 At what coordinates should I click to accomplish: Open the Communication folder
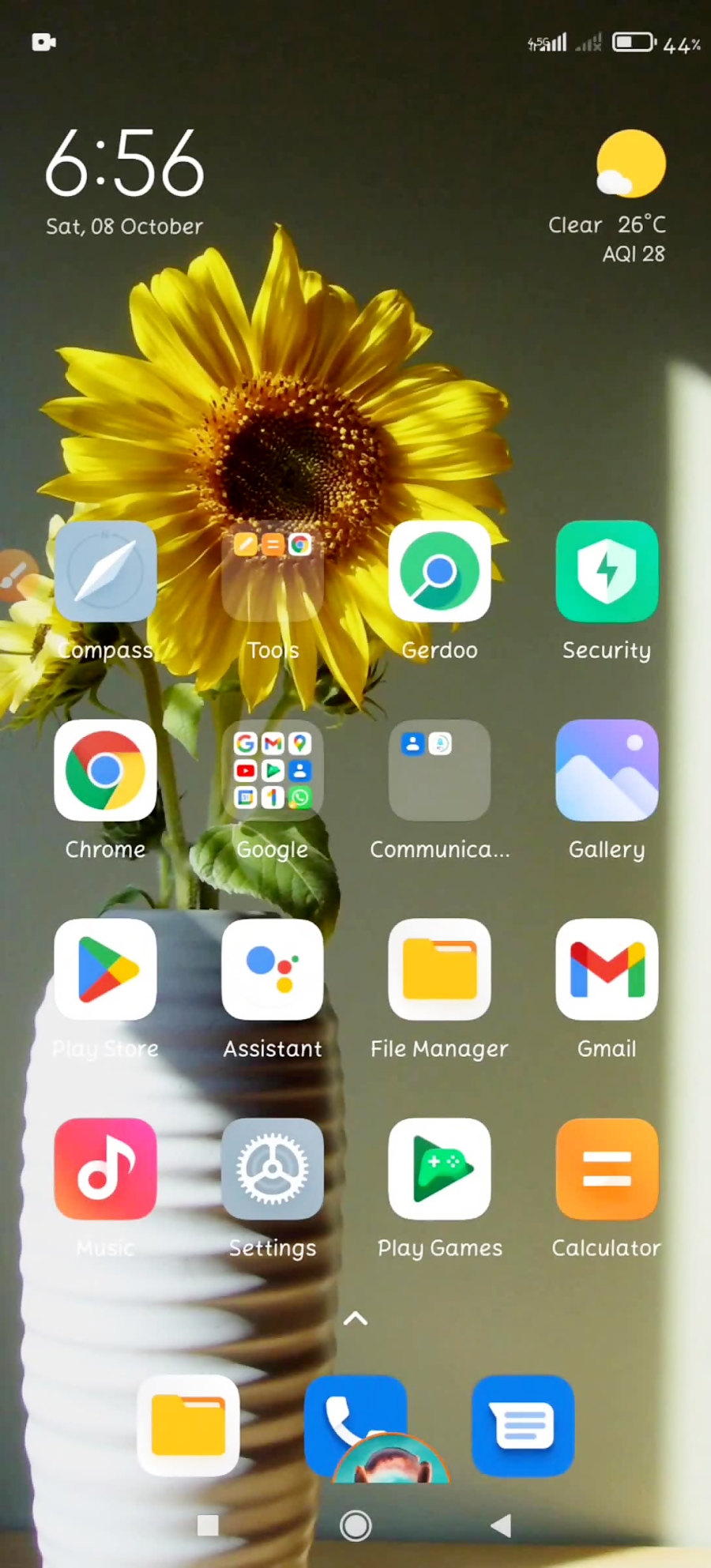pos(439,770)
